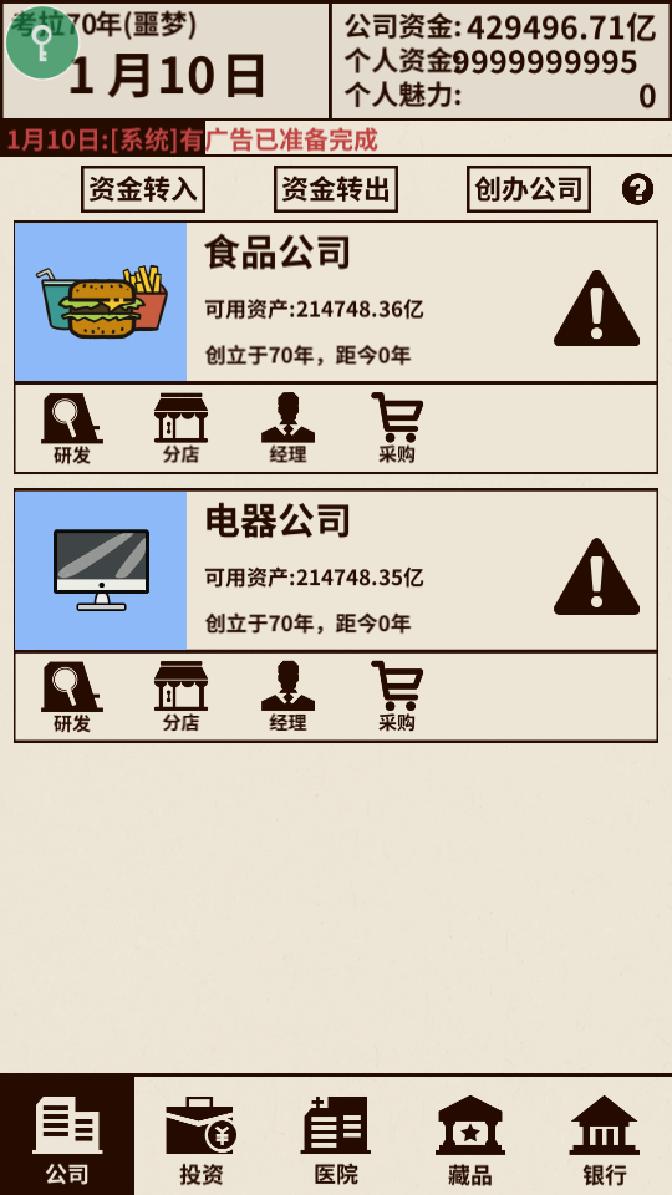The height and width of the screenshot is (1195, 672).
Task: Create a new company with 创办公司
Action: pos(528,189)
